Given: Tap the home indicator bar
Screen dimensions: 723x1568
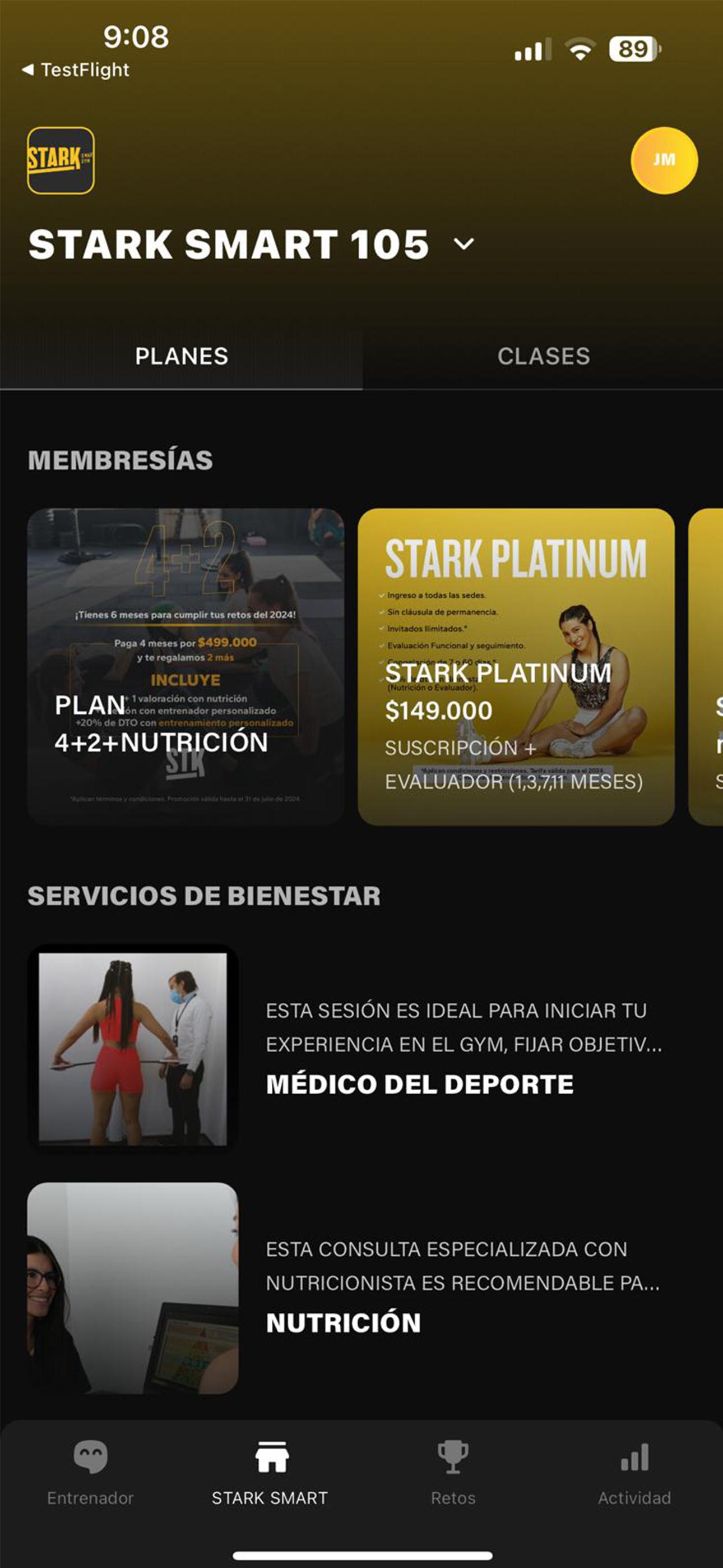Looking at the screenshot, I should point(361,1556).
